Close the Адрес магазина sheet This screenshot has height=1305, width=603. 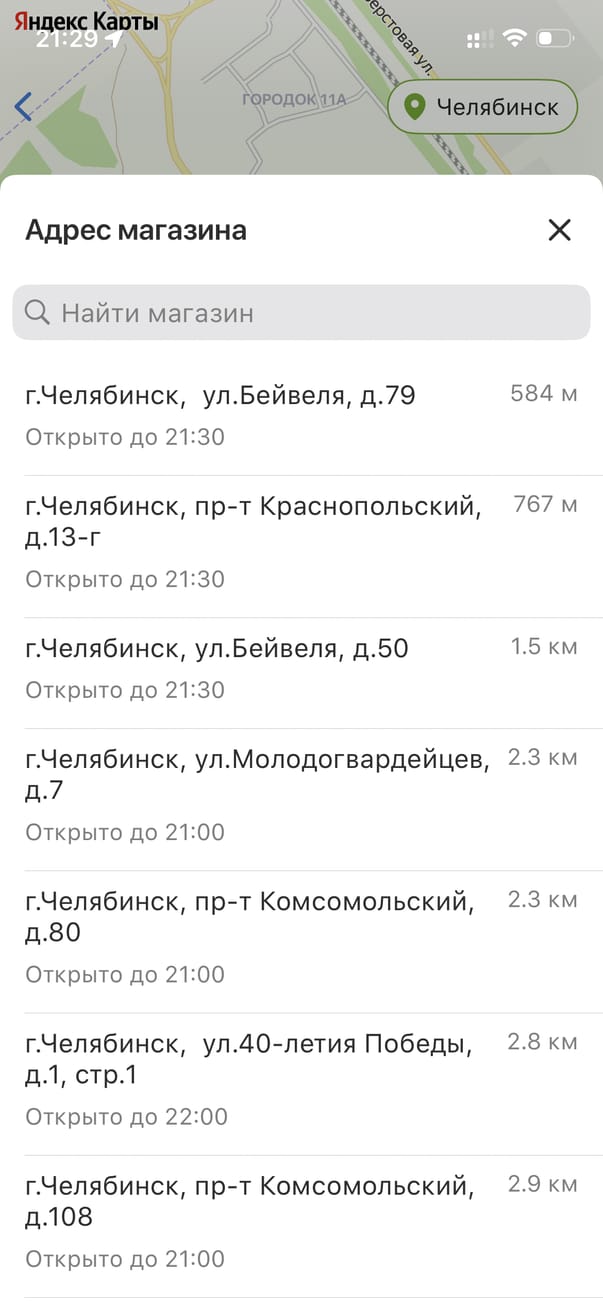tap(559, 231)
